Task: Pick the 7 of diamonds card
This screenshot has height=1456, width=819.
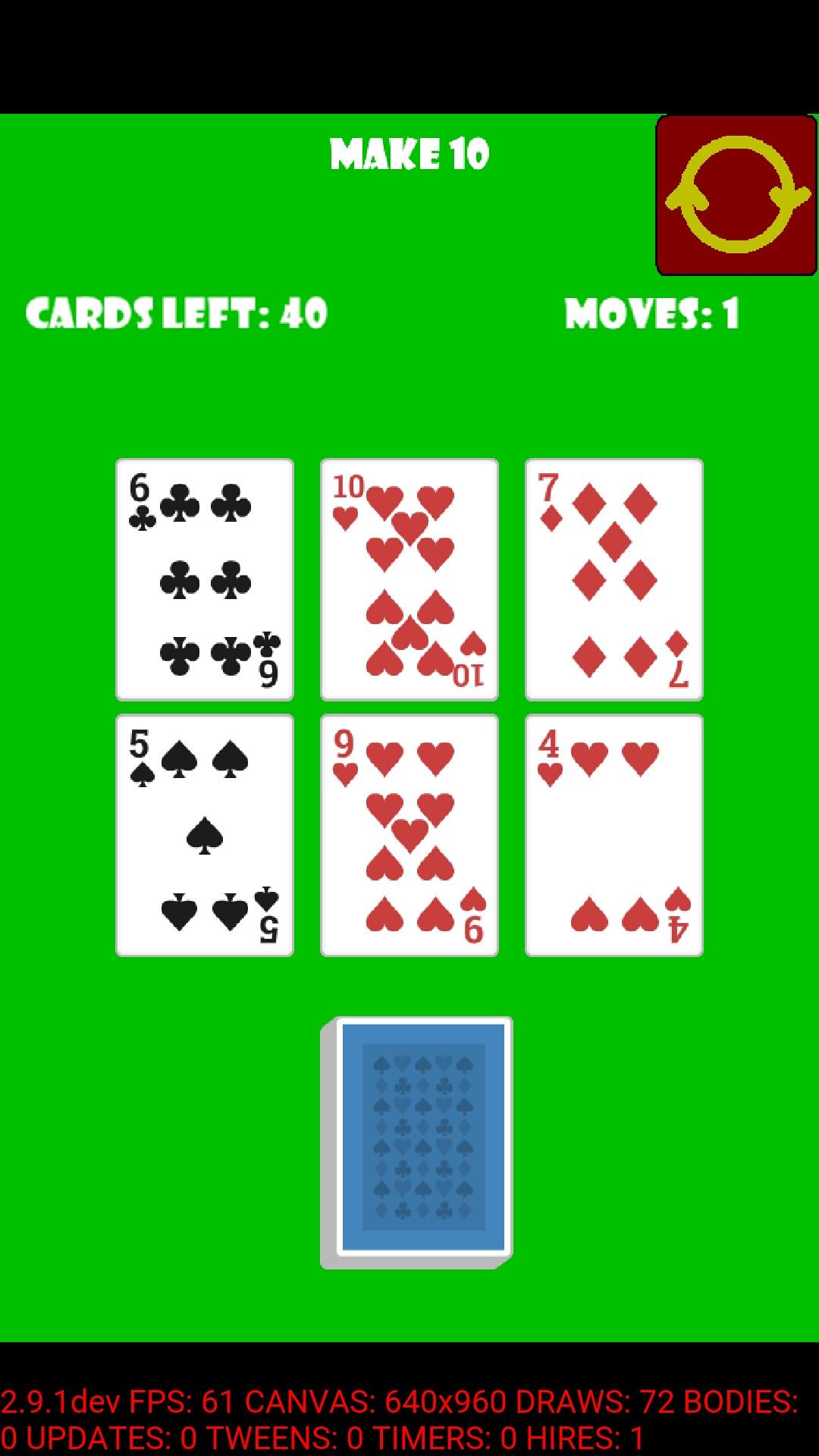Action: (x=614, y=579)
